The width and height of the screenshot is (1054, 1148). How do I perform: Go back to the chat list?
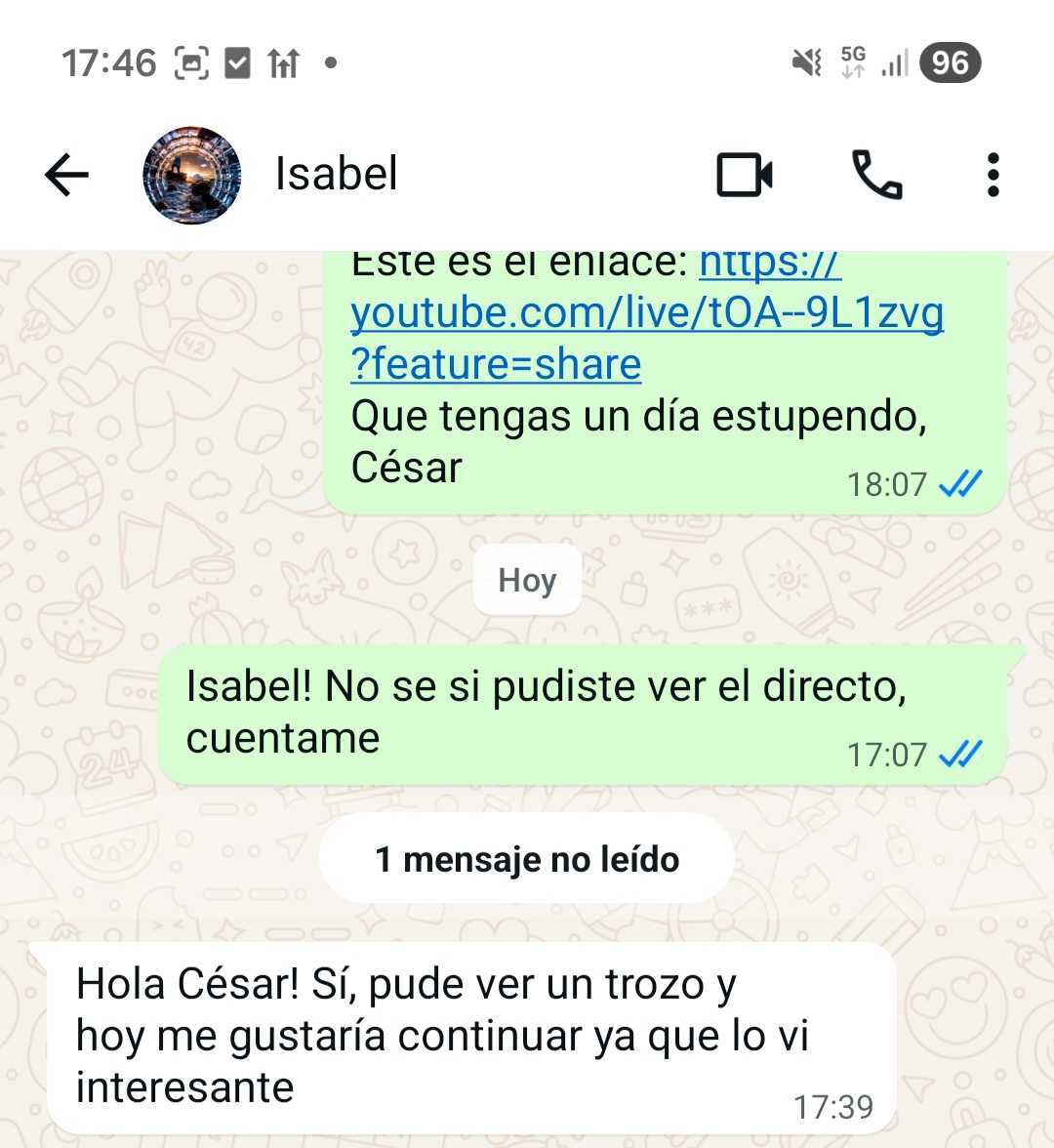(x=66, y=176)
